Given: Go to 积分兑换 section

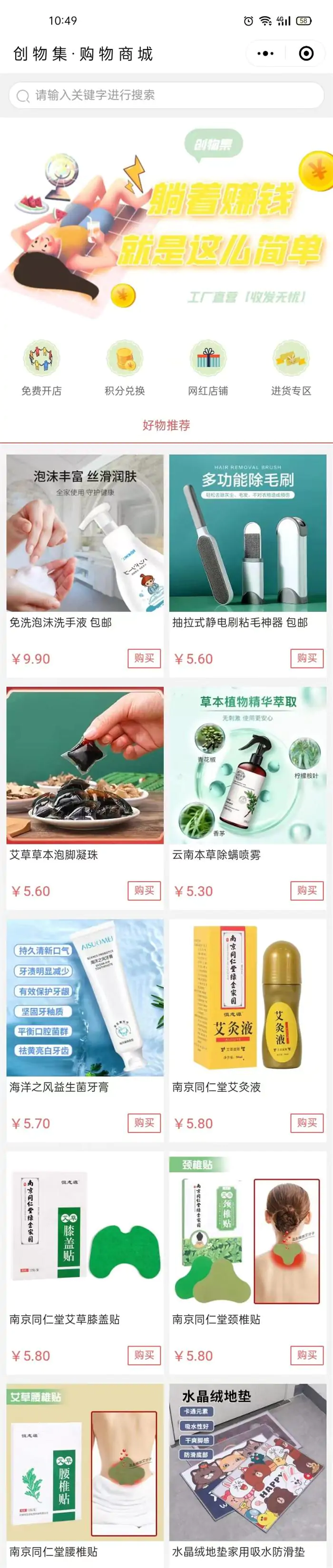Looking at the screenshot, I should (x=125, y=368).
